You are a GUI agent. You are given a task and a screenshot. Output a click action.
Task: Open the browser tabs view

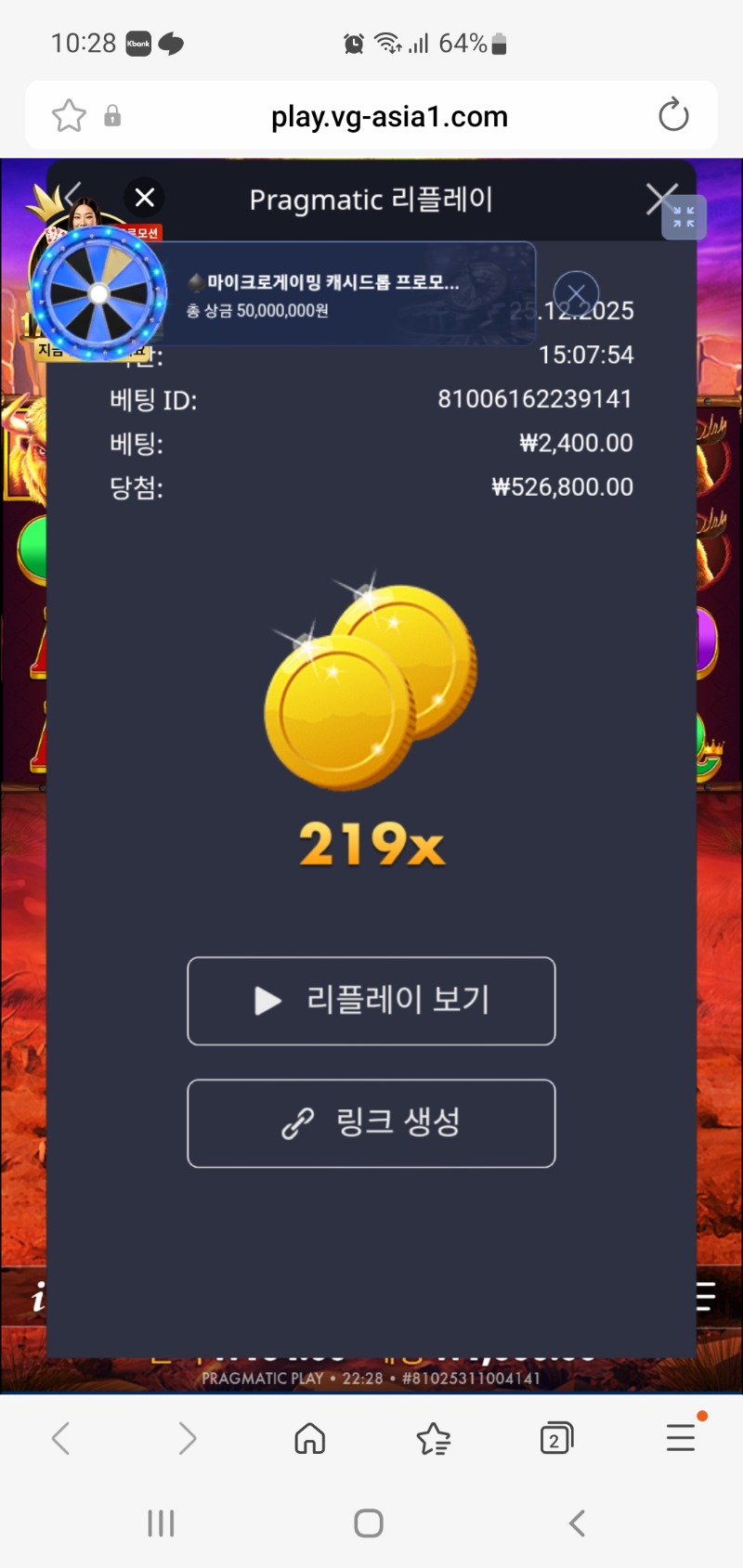point(556,1438)
